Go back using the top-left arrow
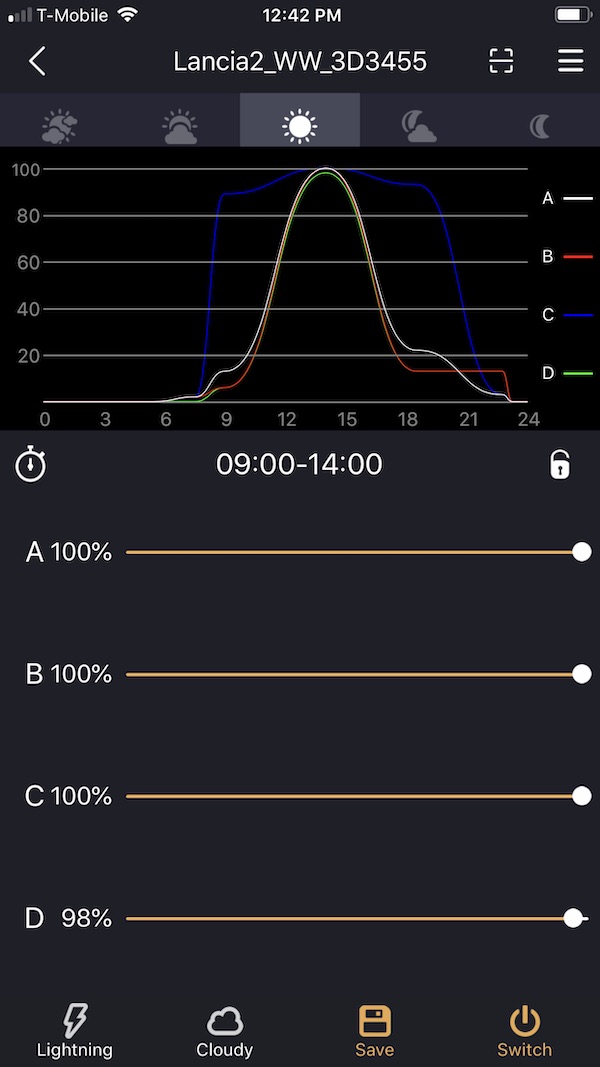The height and width of the screenshot is (1067, 600). [x=37, y=61]
